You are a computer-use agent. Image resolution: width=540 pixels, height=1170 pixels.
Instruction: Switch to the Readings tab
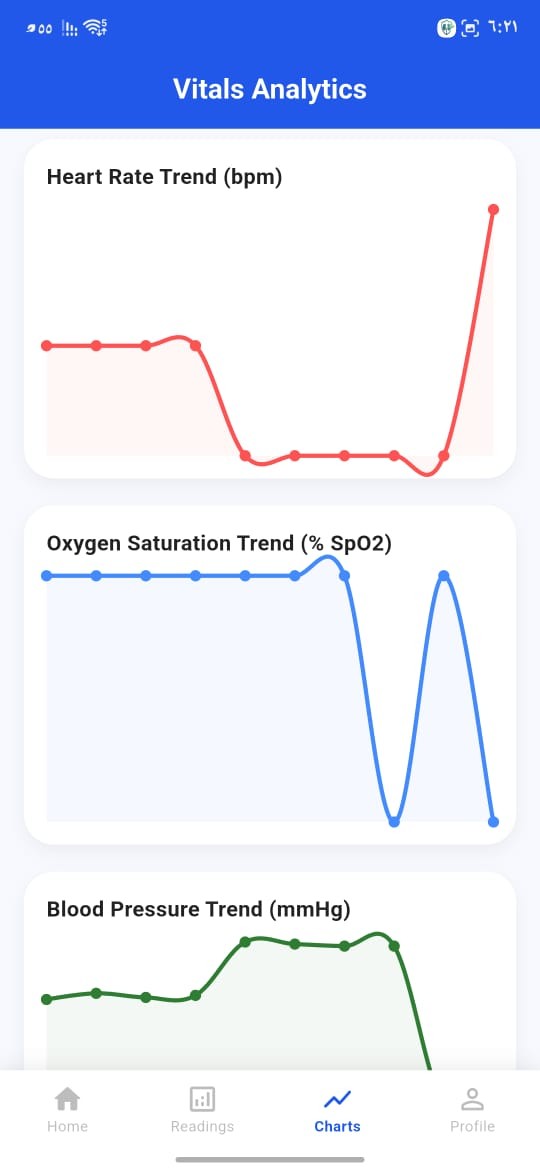coord(202,1110)
